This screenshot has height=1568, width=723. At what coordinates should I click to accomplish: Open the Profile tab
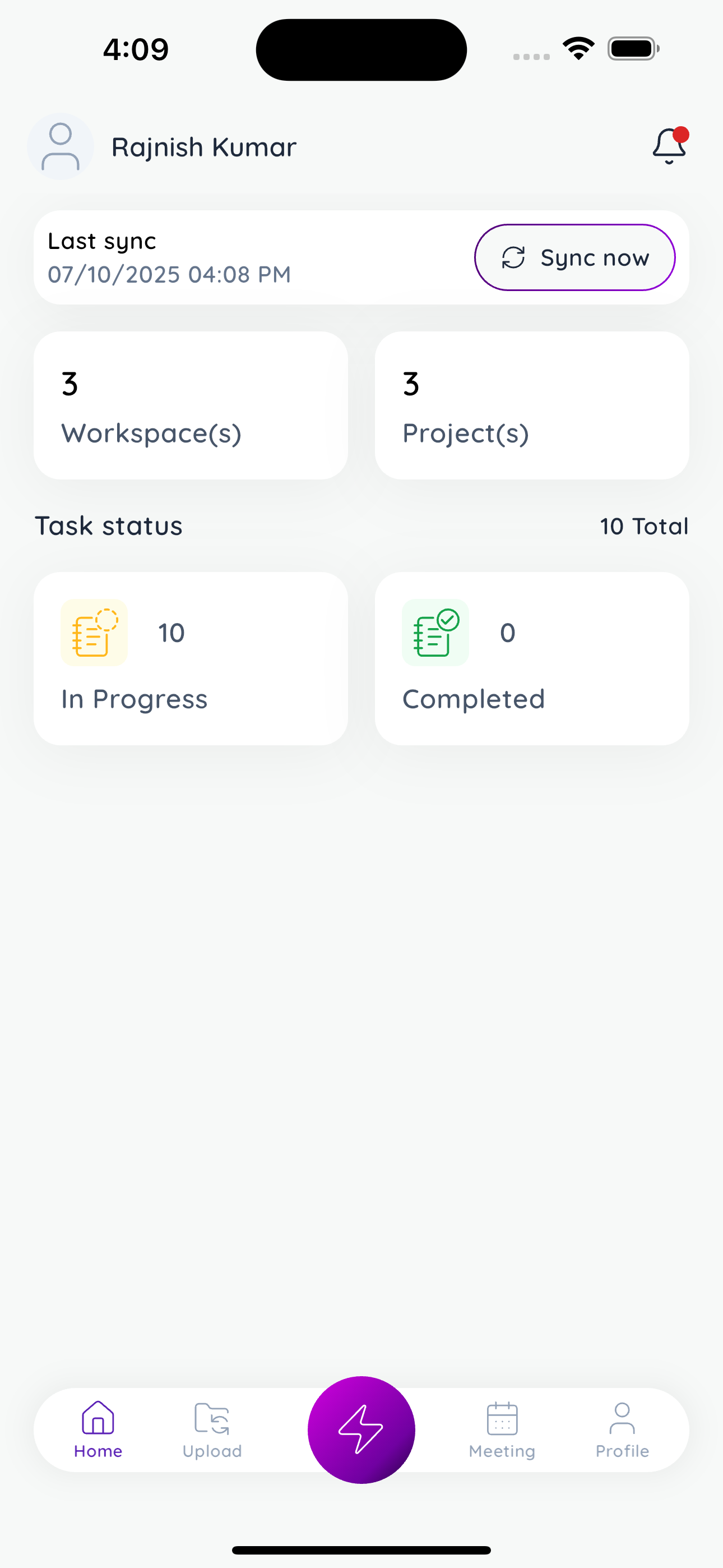622,1431
